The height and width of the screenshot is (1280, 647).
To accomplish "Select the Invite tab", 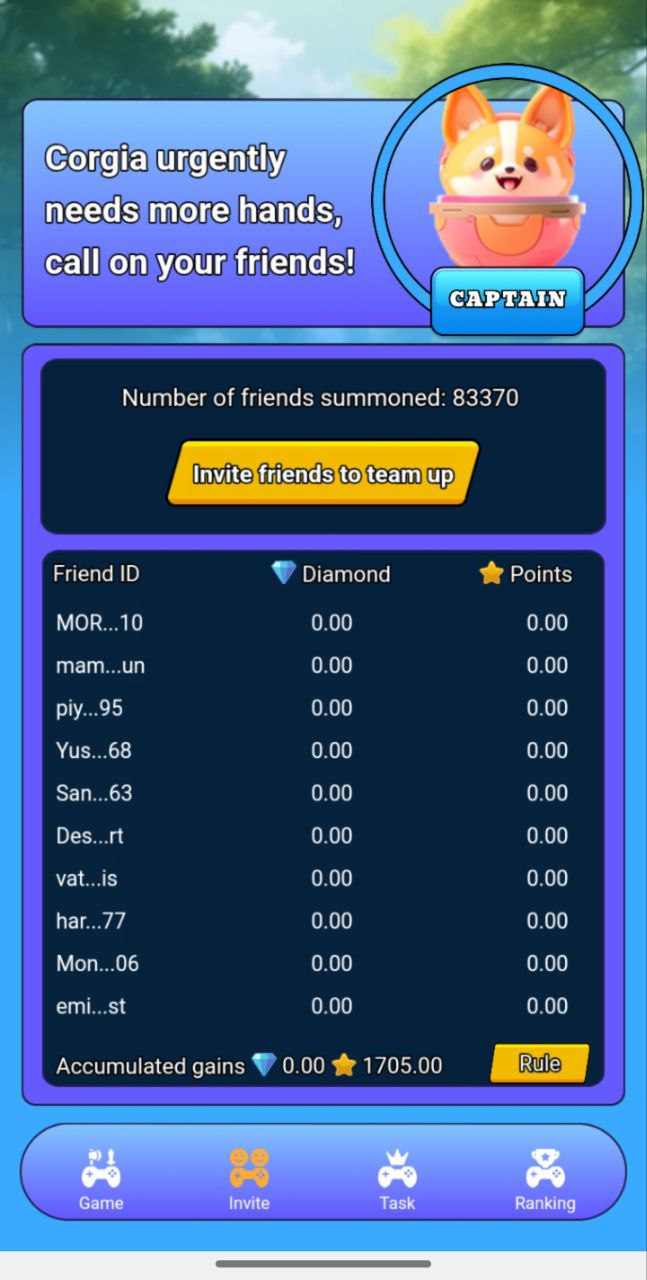I will 249,1179.
